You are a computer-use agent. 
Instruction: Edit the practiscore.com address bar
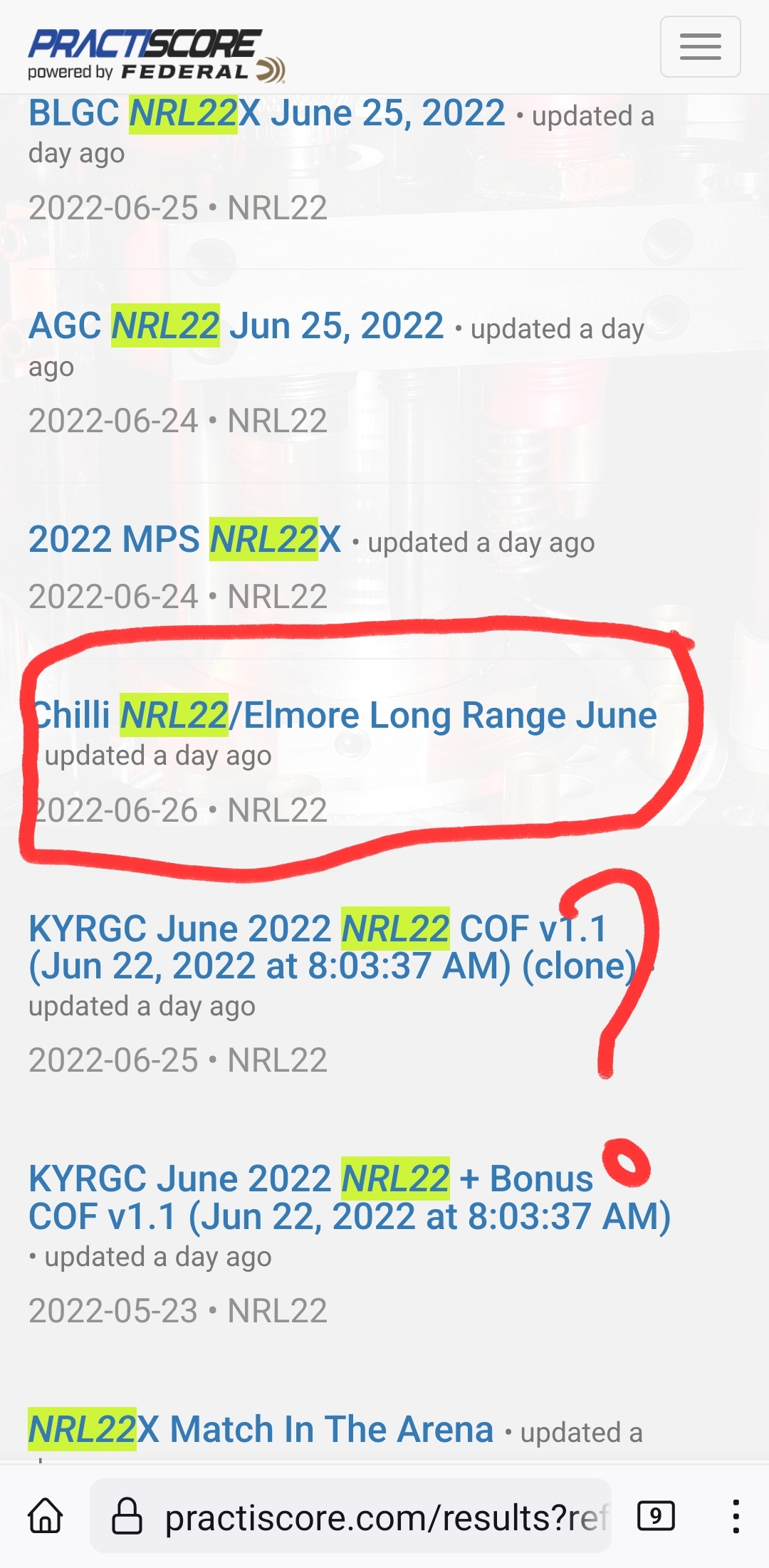click(350, 1515)
